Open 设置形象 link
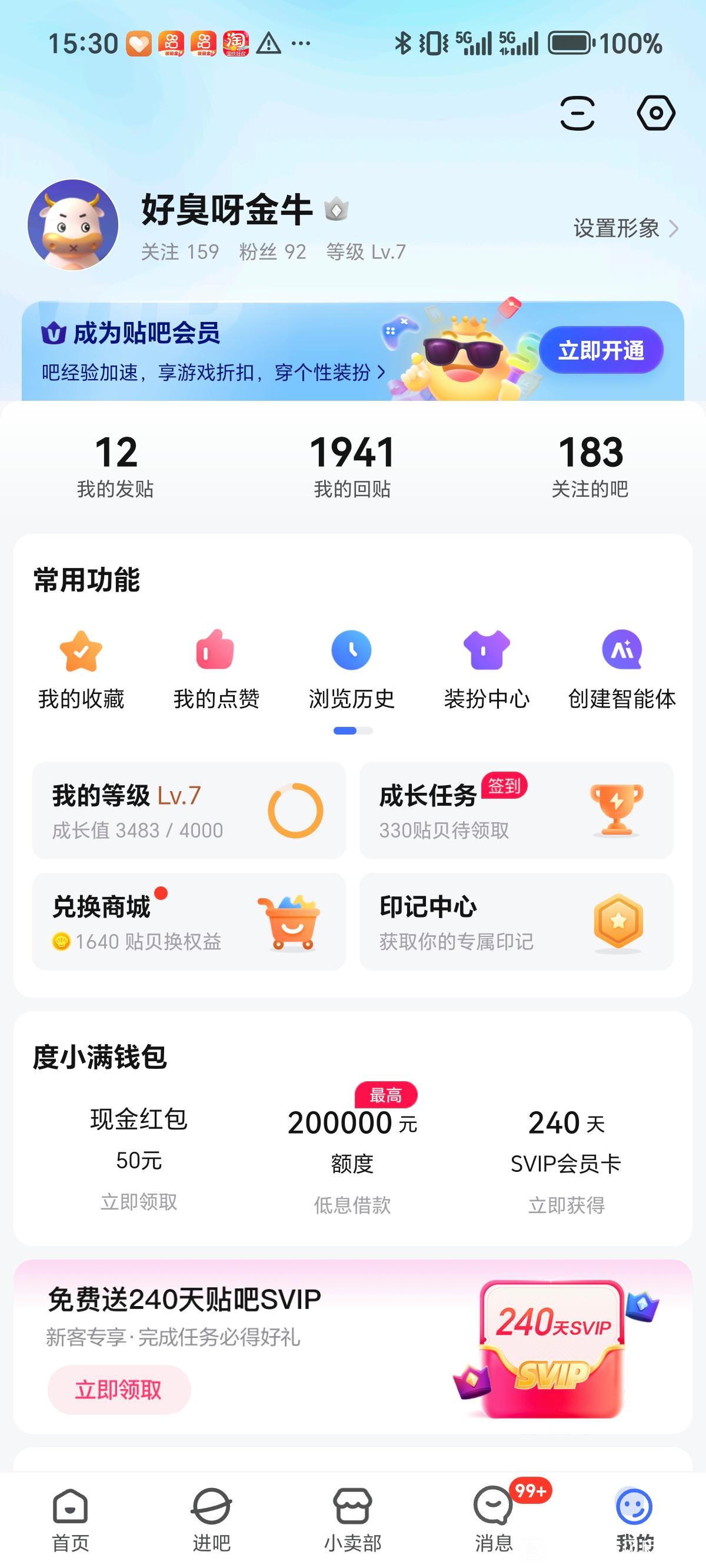The height and width of the screenshot is (1568, 706). tap(625, 229)
